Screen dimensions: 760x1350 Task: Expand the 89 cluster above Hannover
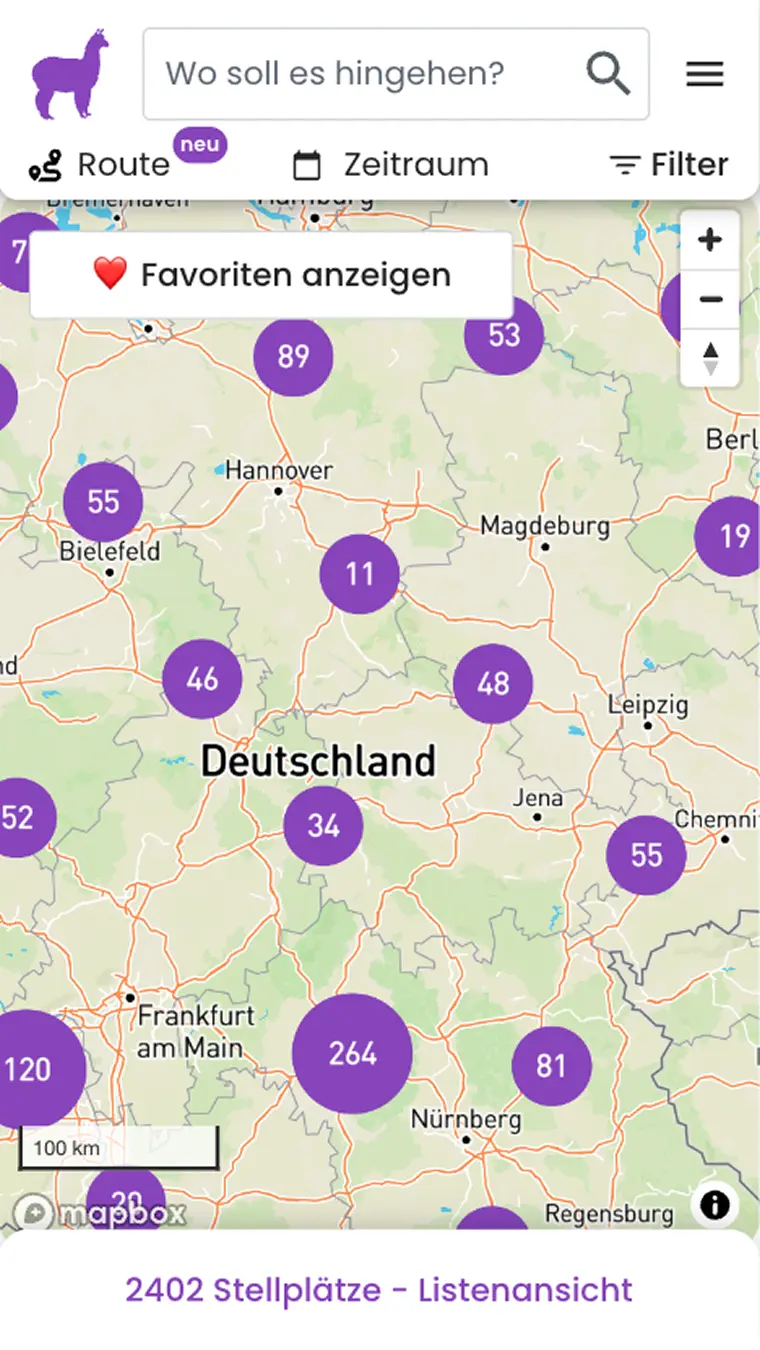(293, 356)
